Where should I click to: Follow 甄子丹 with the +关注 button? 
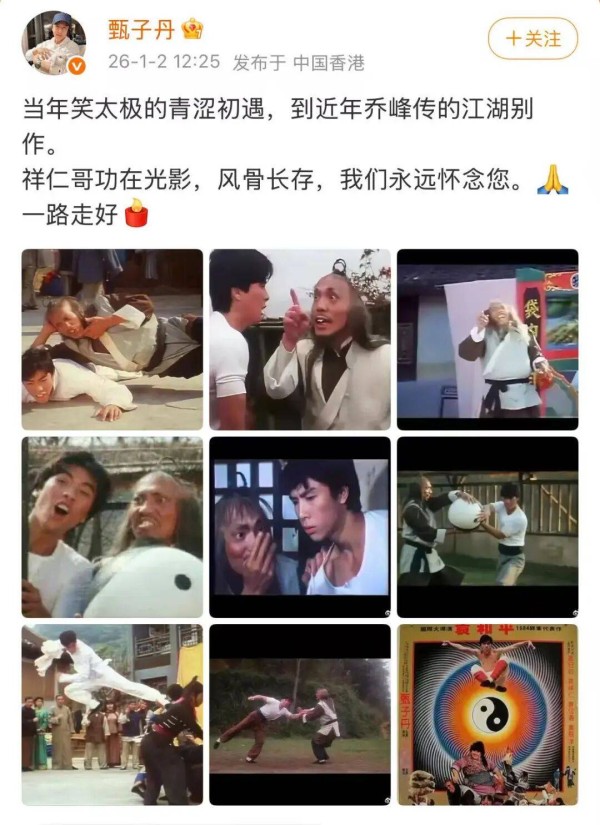[x=533, y=39]
